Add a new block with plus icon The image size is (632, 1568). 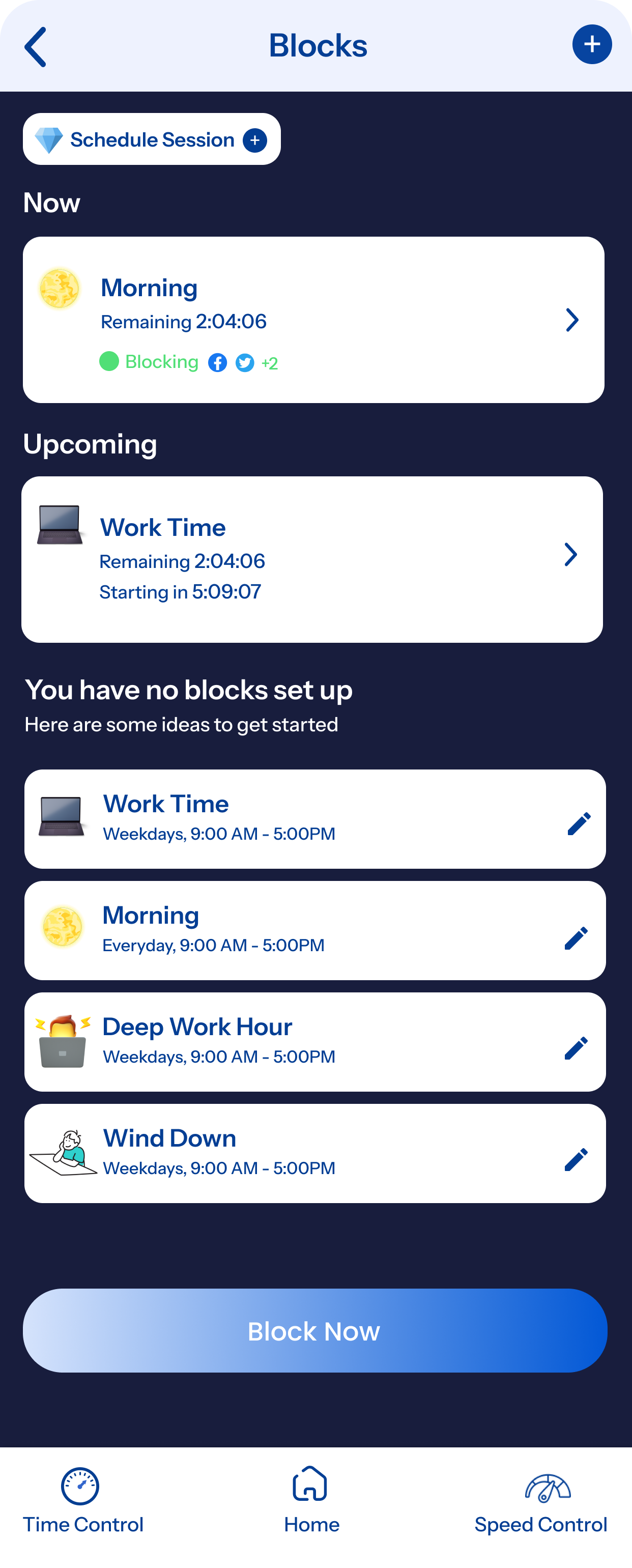tap(592, 44)
